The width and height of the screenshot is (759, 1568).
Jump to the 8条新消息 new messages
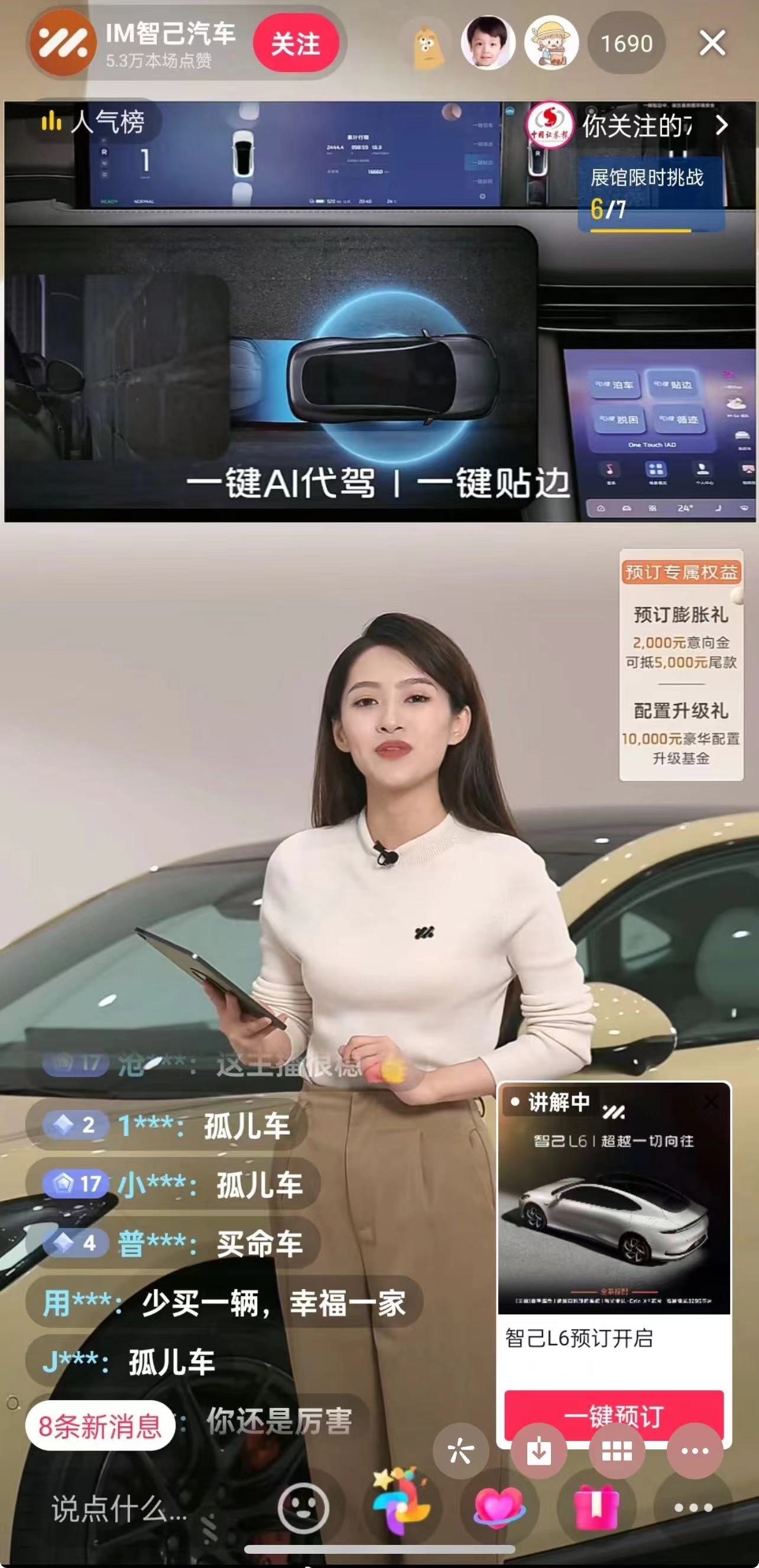pyautogui.click(x=99, y=1426)
